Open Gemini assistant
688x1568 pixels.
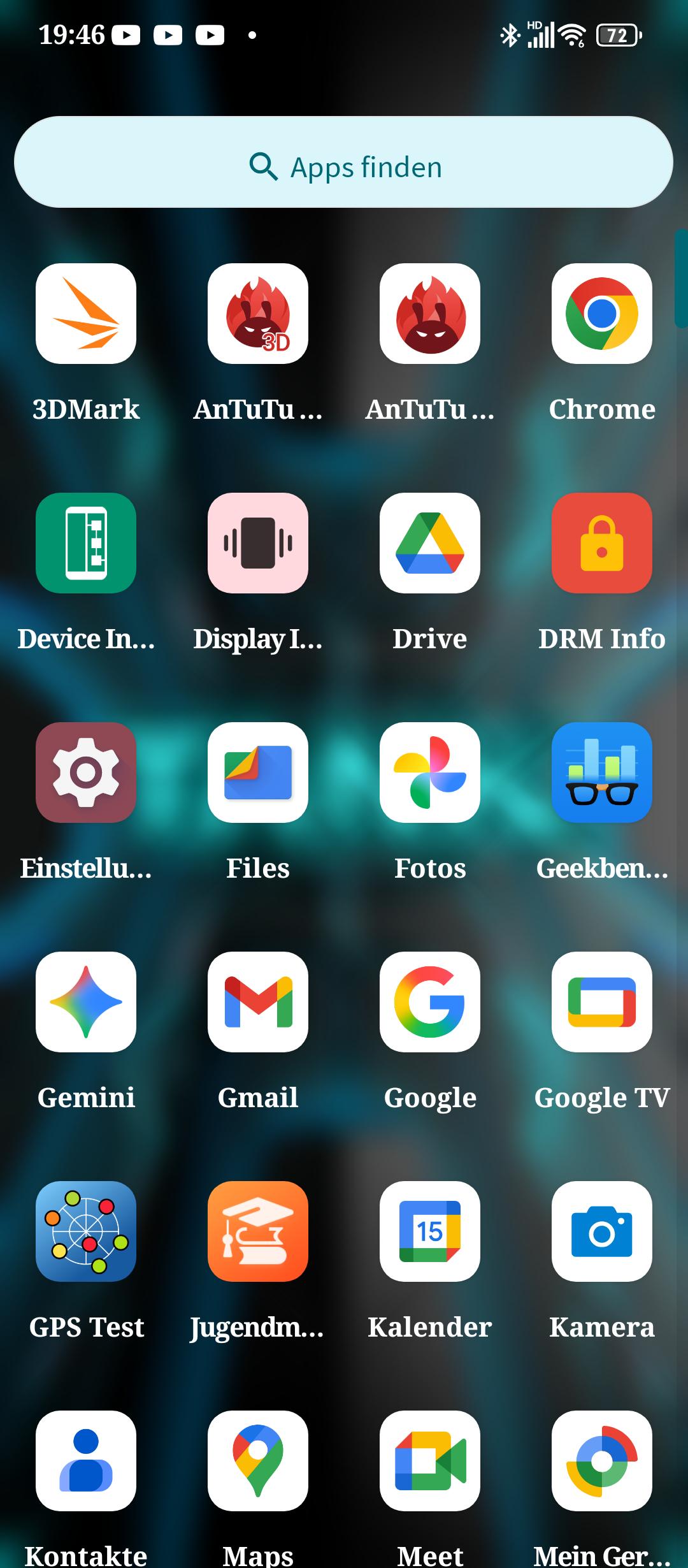click(x=86, y=1002)
